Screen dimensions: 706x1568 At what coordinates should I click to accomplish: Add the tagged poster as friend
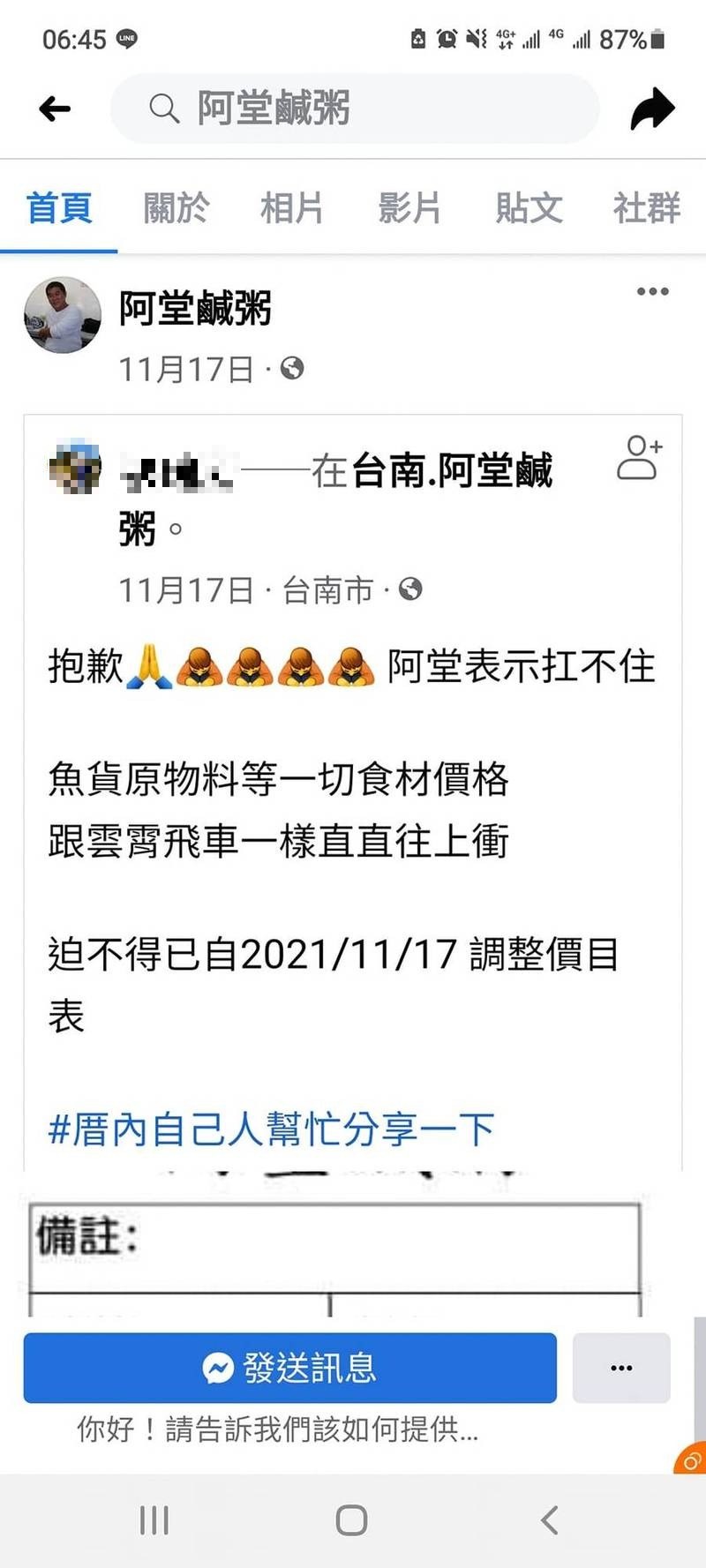(639, 457)
